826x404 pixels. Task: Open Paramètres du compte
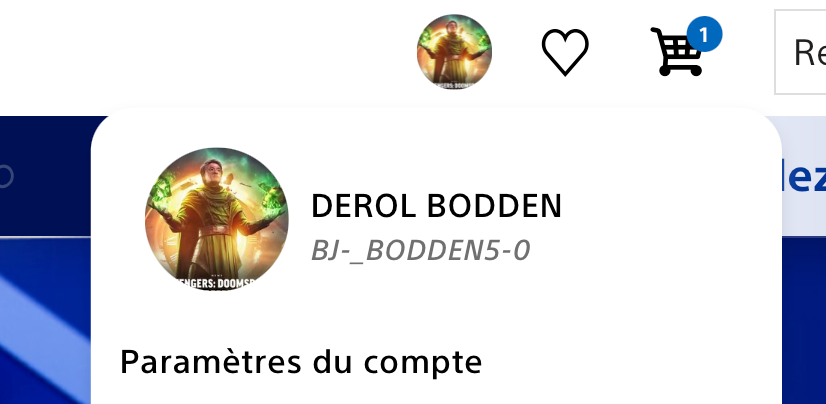301,361
